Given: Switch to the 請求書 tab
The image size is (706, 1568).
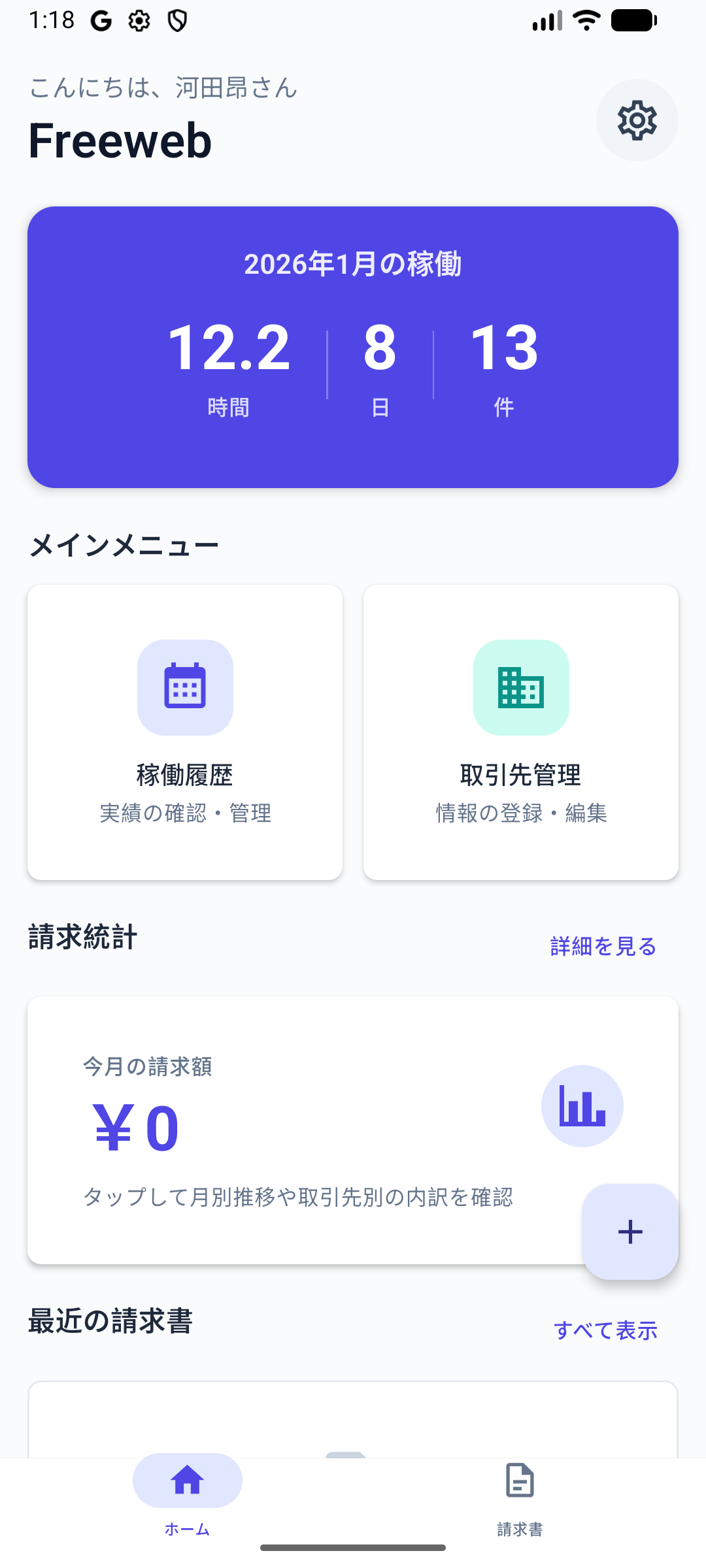Looking at the screenshot, I should coord(520,1496).
